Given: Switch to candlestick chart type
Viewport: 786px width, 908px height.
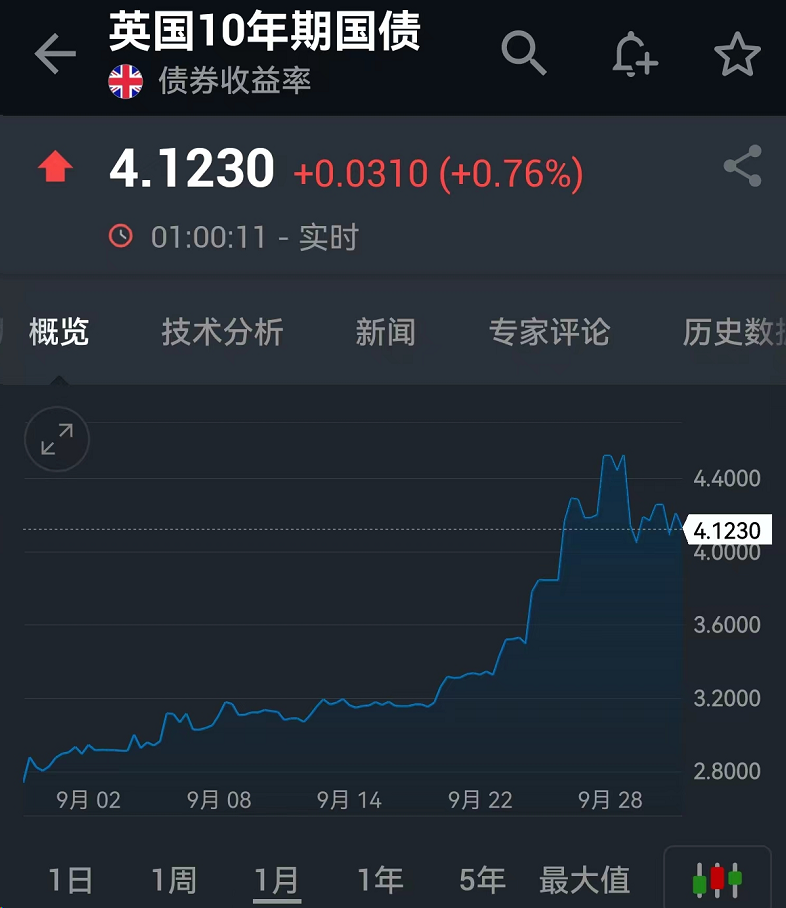Looking at the screenshot, I should pos(717,880).
